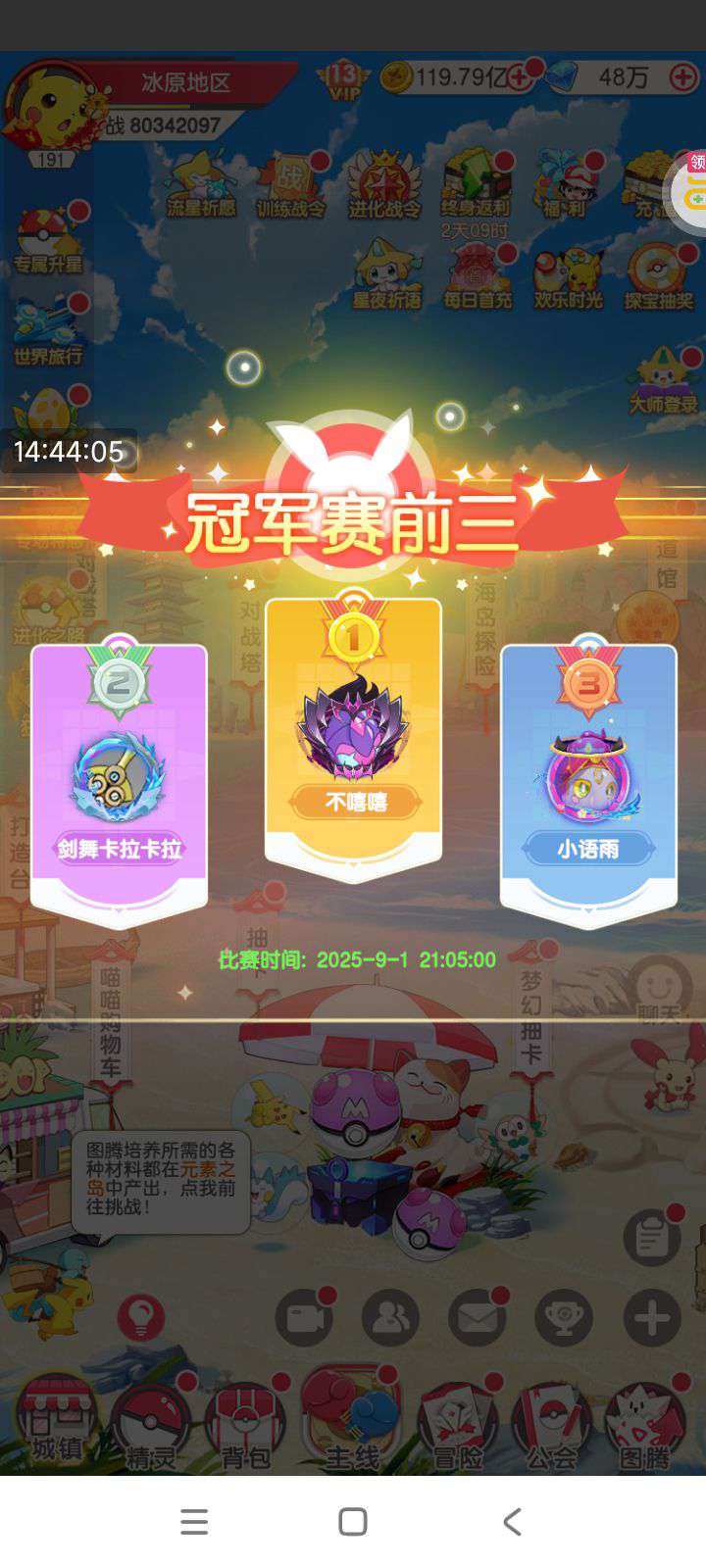Go back with system back button
The image size is (706, 1568).
(511, 1521)
